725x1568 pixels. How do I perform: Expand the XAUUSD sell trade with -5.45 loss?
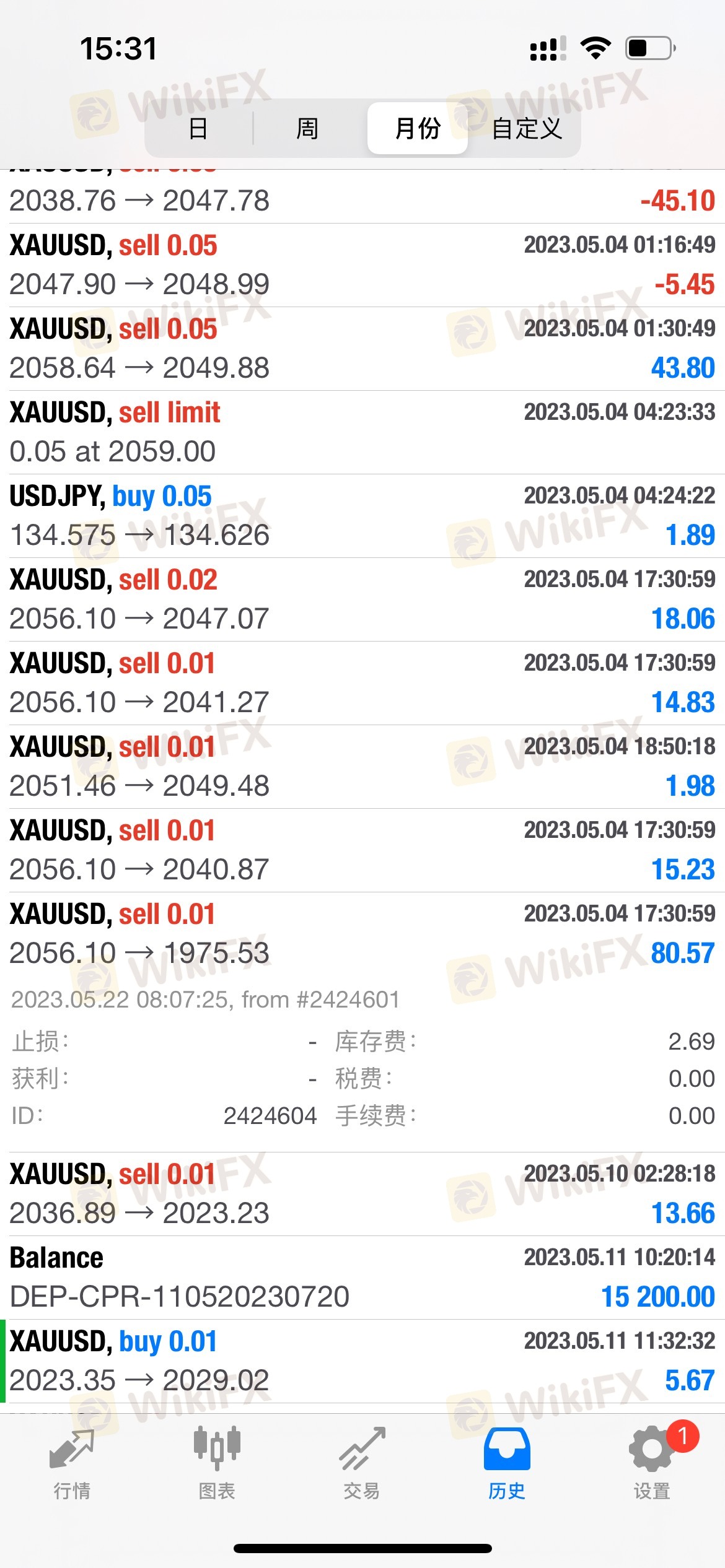[362, 265]
